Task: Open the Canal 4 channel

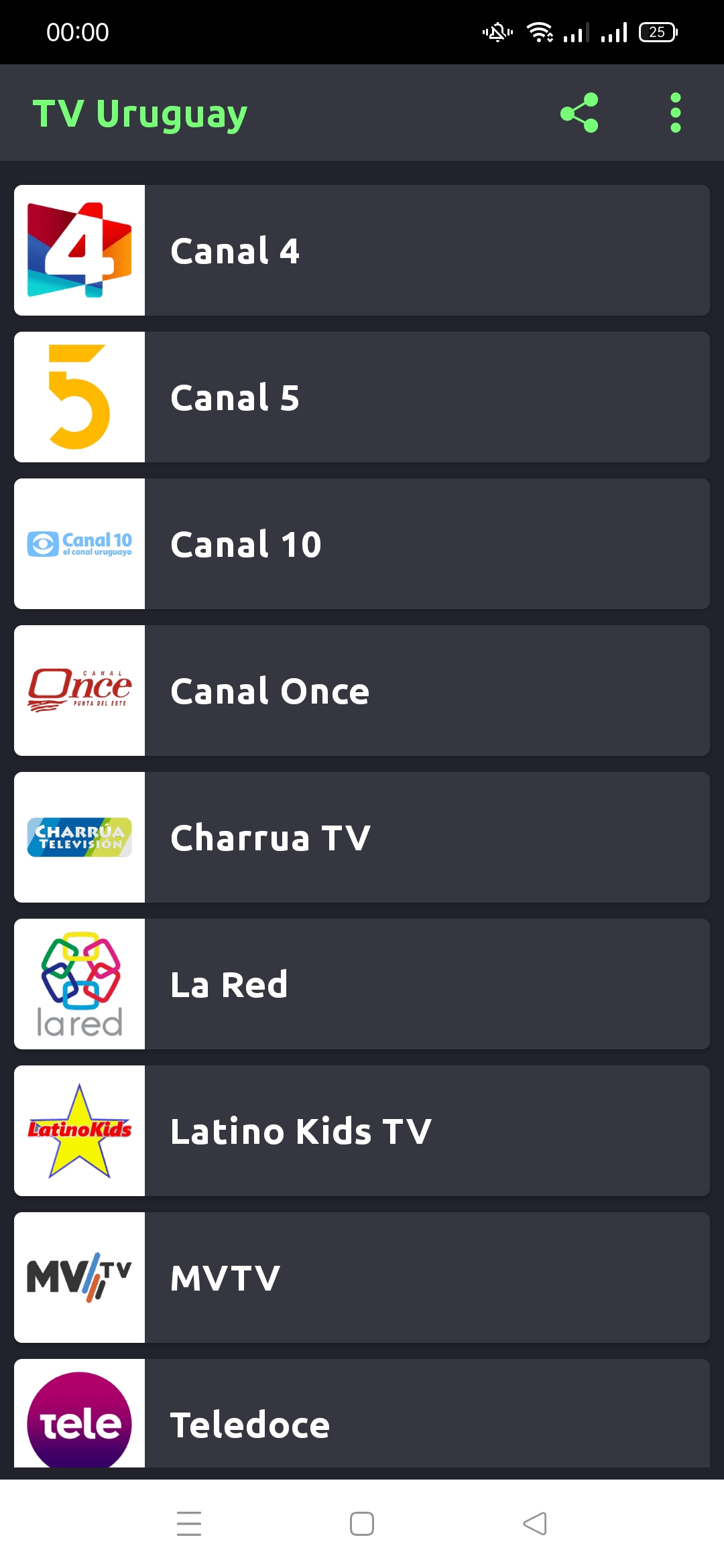Action: click(362, 250)
